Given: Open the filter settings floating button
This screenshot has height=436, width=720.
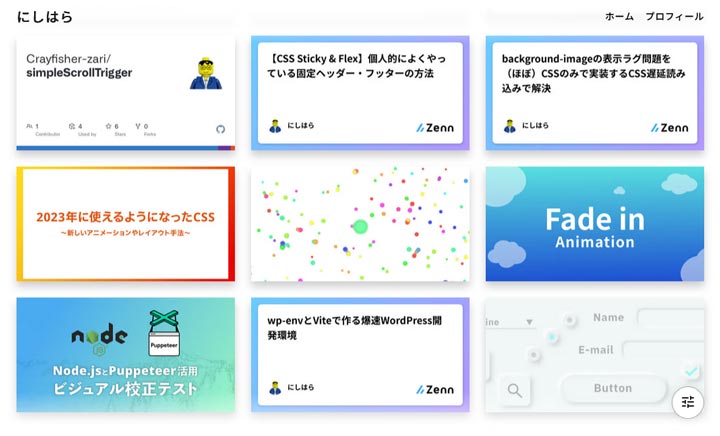Looking at the screenshot, I should pos(688,402).
